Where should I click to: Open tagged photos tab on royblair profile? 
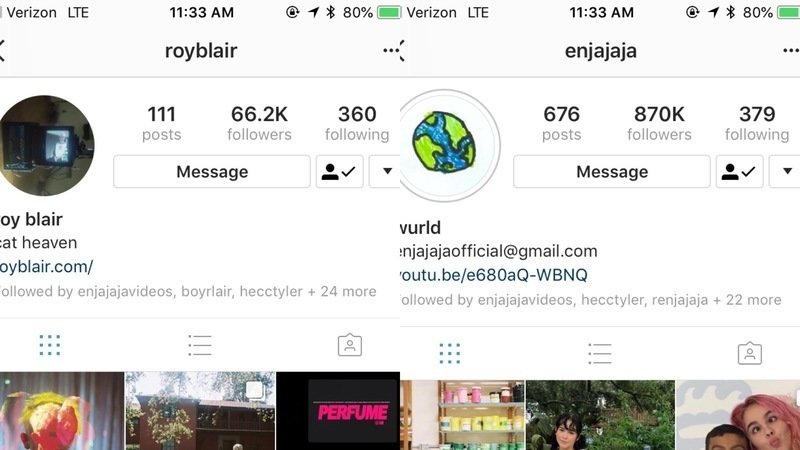click(x=350, y=346)
